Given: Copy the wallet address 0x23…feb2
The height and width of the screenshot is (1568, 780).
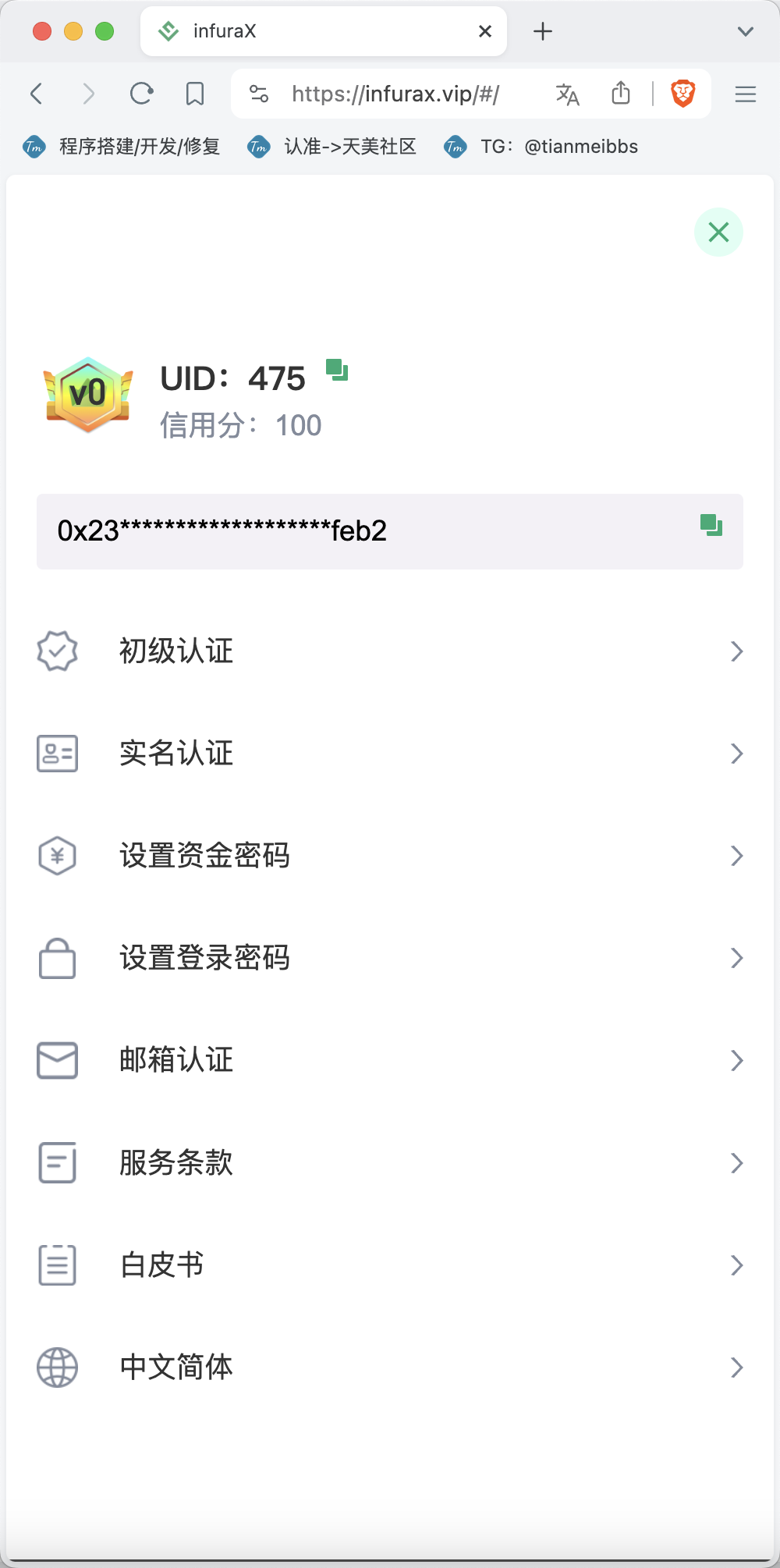Looking at the screenshot, I should click(711, 525).
